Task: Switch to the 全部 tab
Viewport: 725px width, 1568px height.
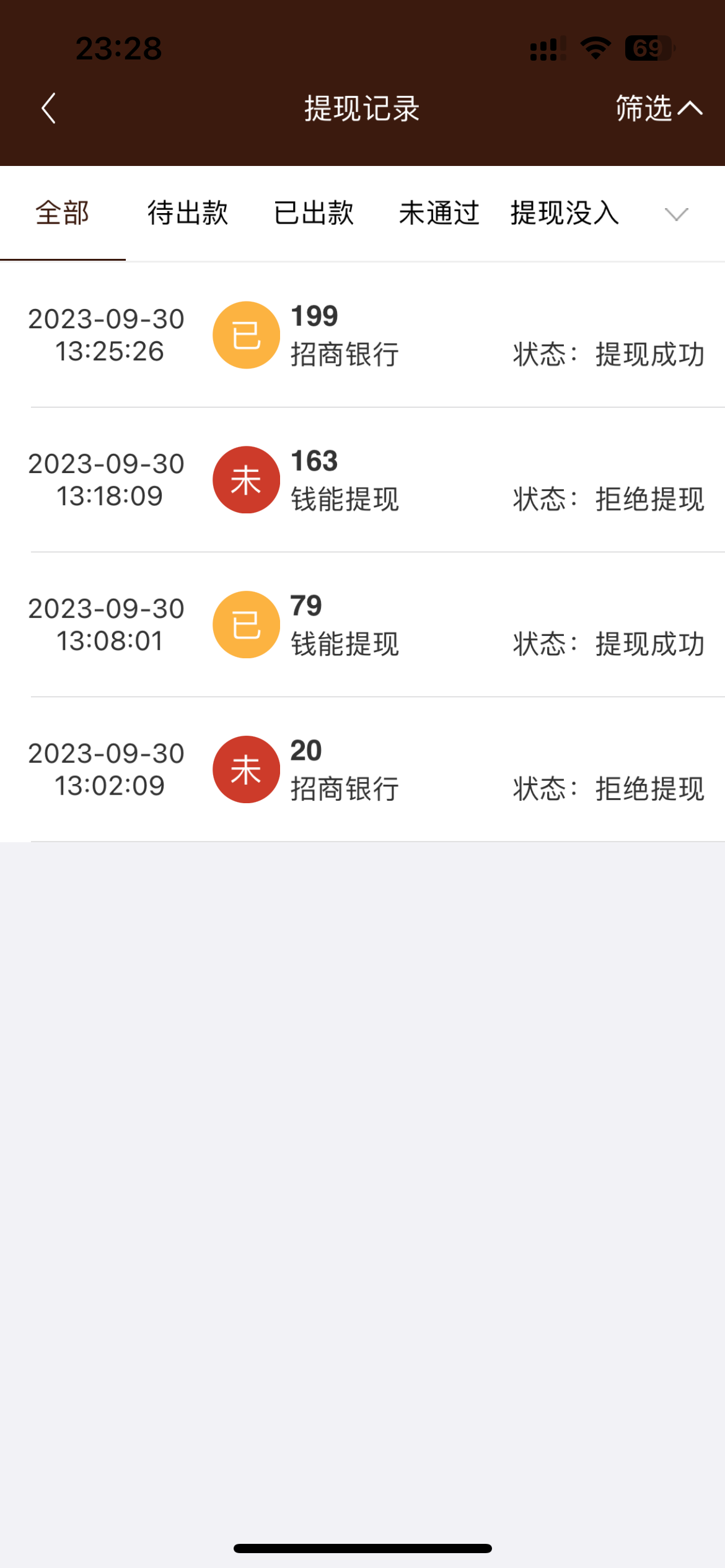Action: (63, 213)
